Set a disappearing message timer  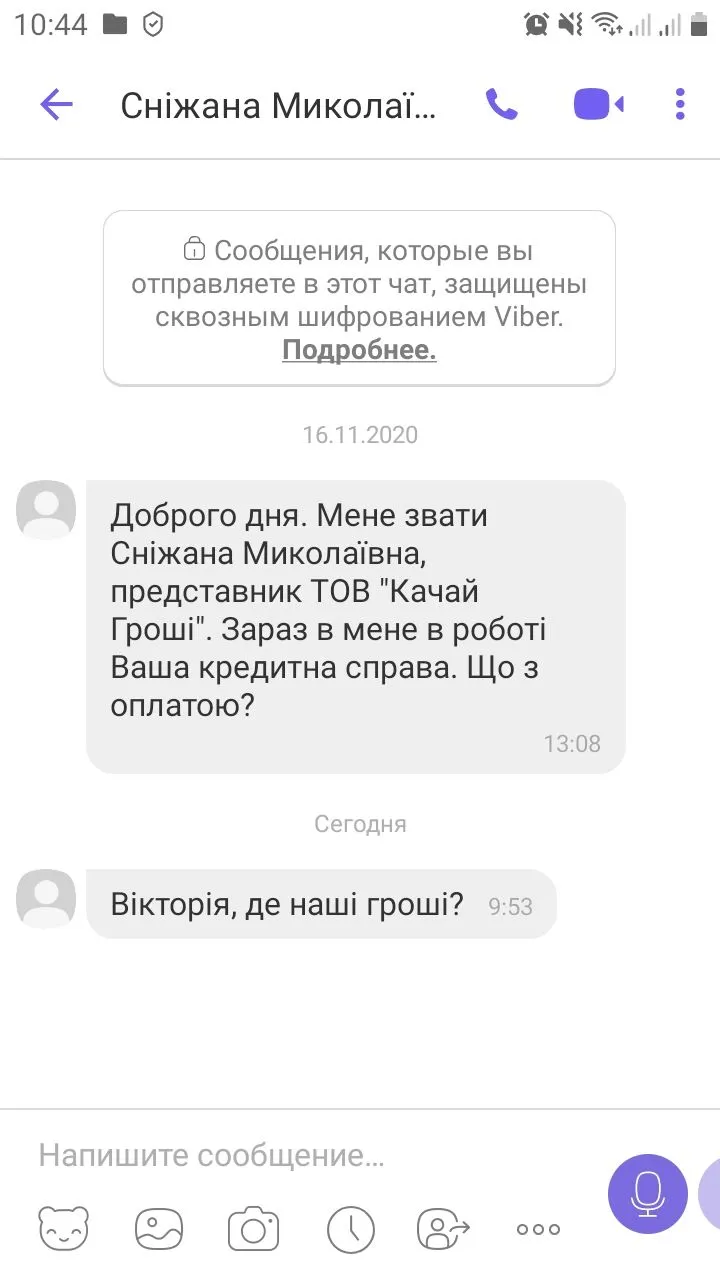point(350,1230)
